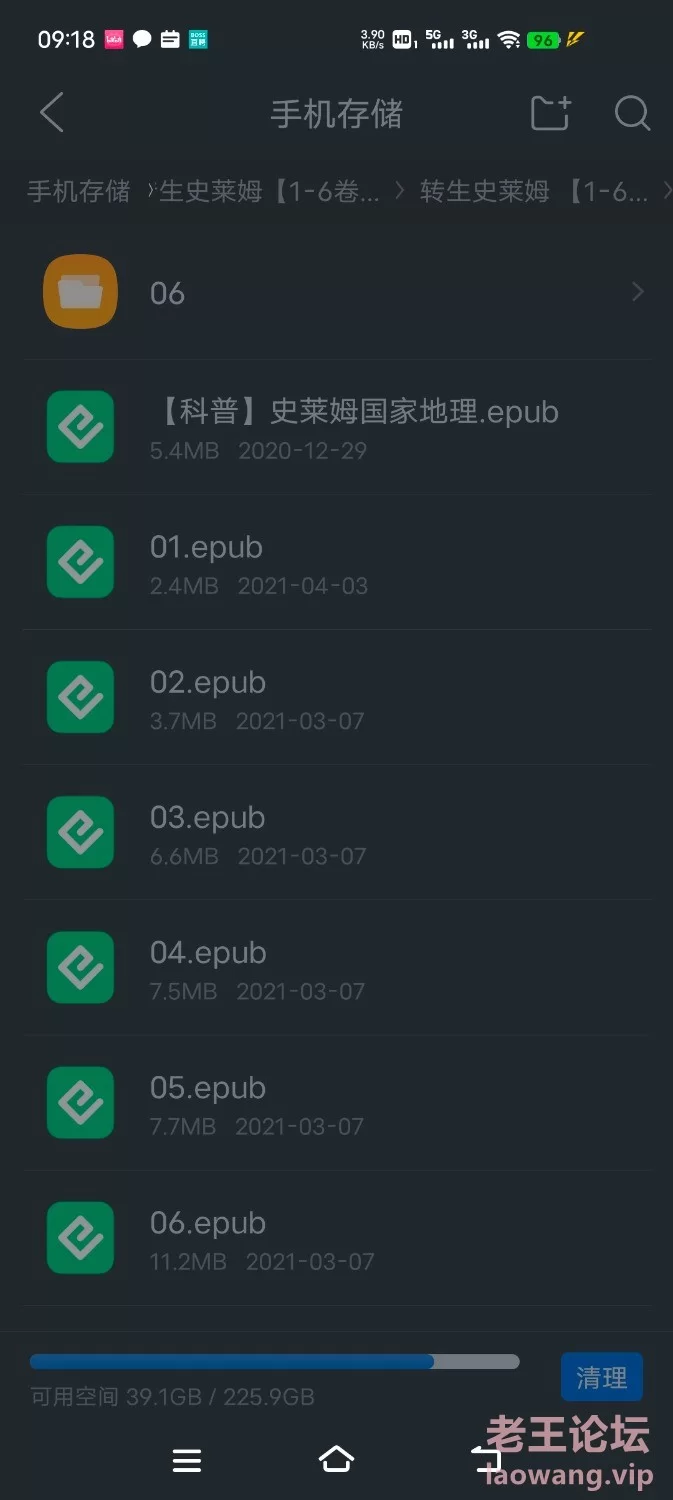Open 【科普】史莱姆国家地理.epub
This screenshot has width=673, height=1500.
coord(336,428)
